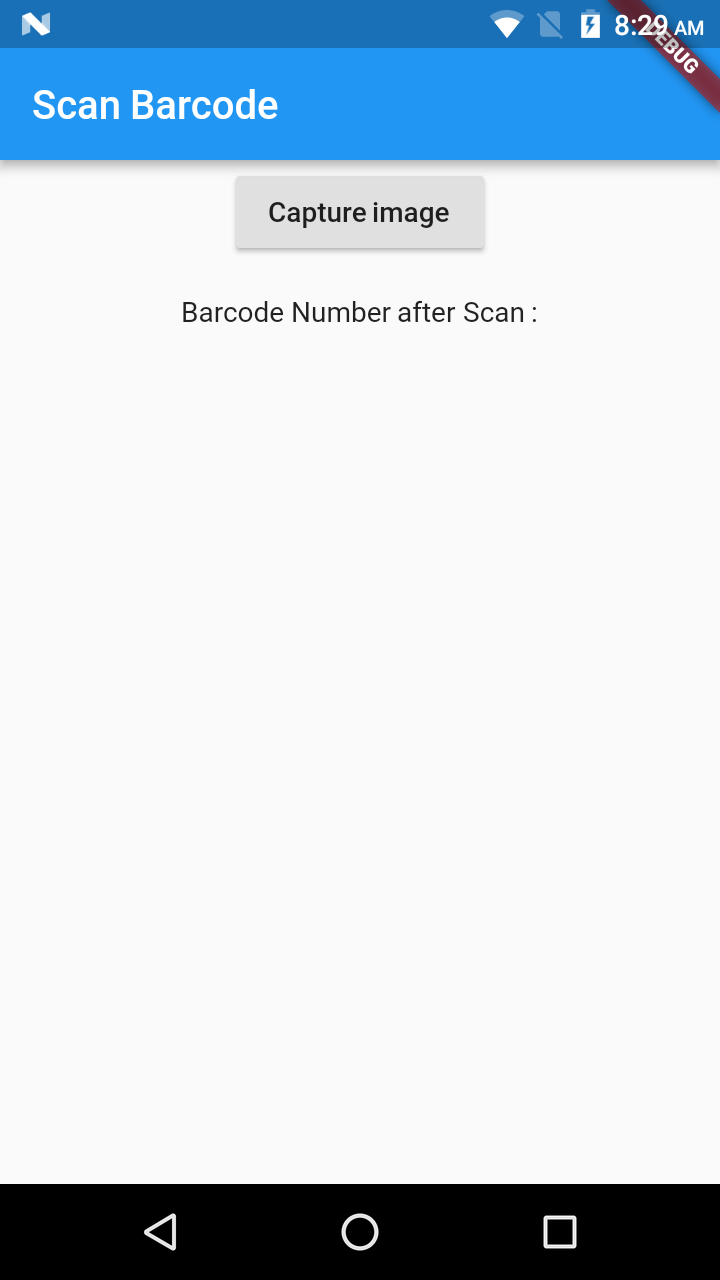Tap the empty white content area
The height and width of the screenshot is (1280, 720).
pos(360,700)
